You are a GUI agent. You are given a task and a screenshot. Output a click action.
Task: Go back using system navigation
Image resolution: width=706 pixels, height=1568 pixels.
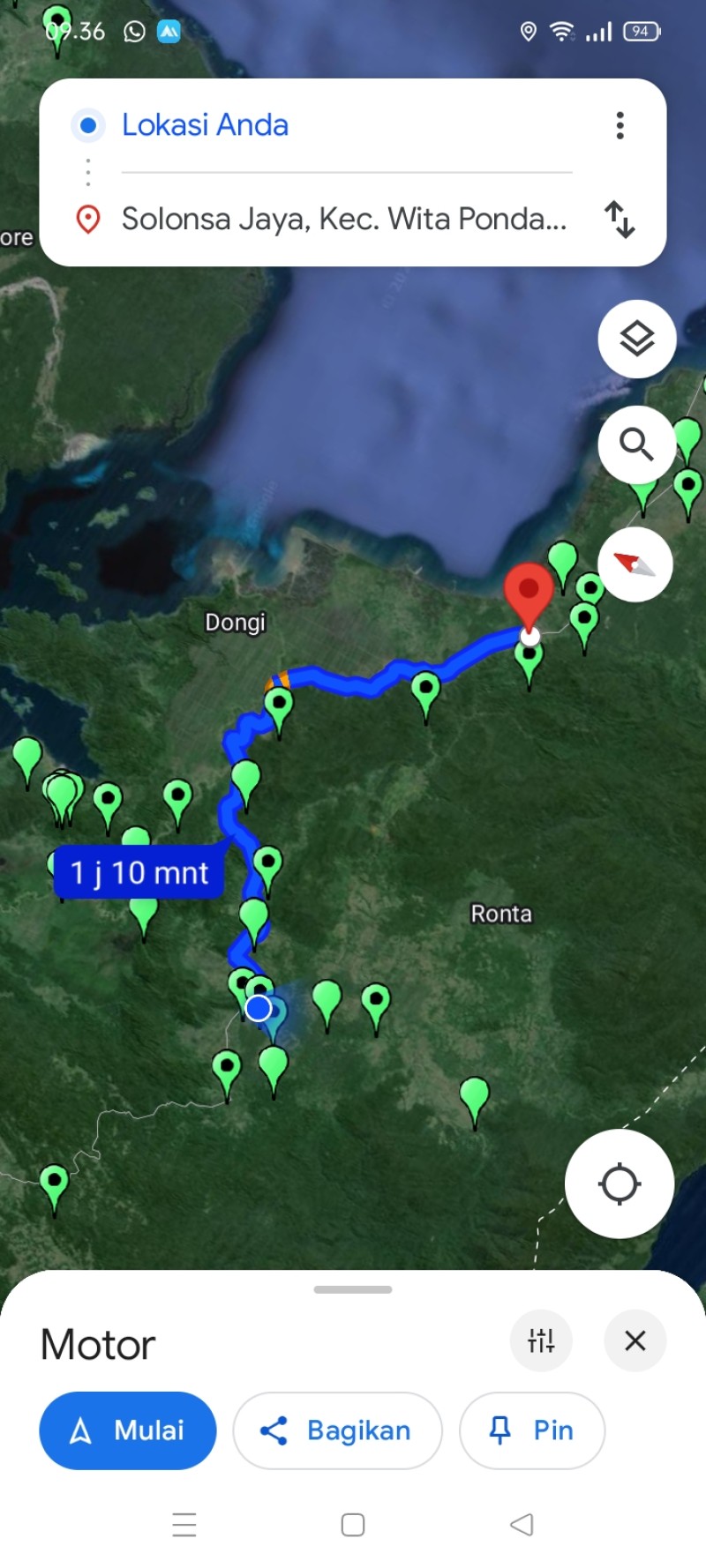522,1524
